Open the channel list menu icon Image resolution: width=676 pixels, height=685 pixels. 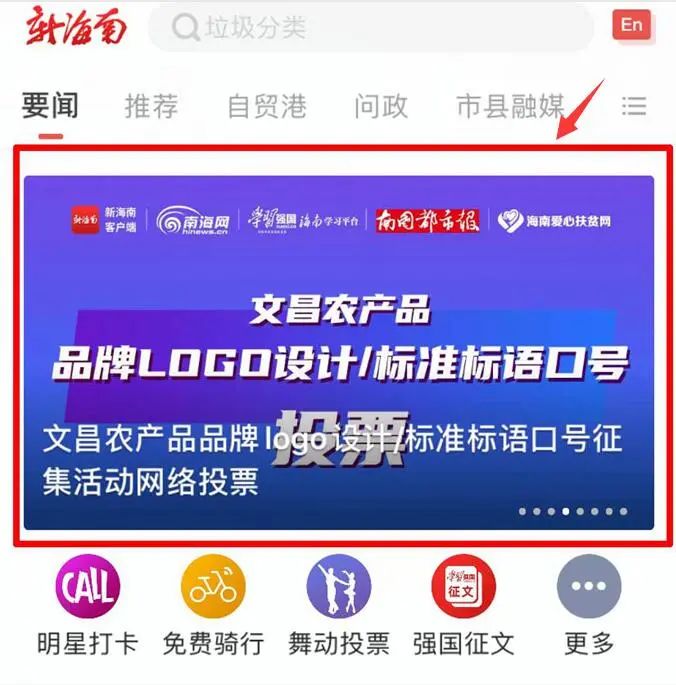[634, 105]
